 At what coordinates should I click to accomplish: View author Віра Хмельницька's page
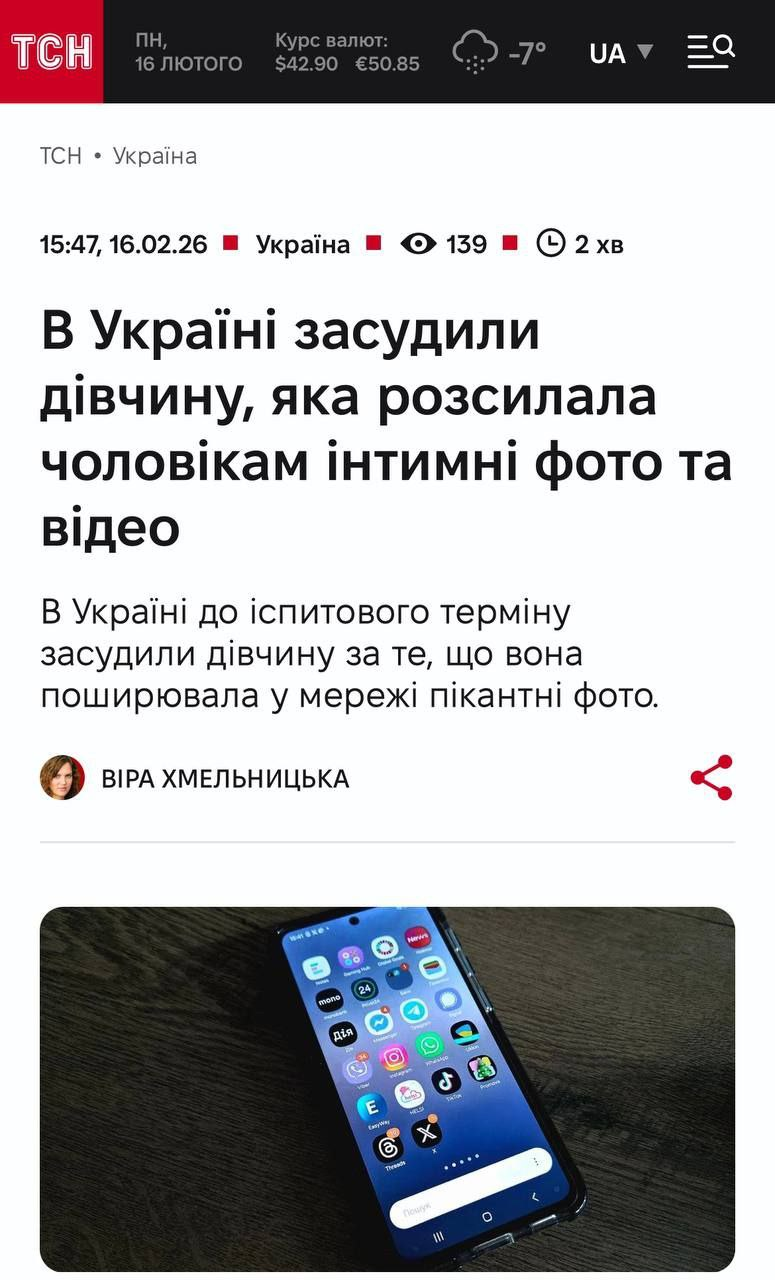click(225, 778)
